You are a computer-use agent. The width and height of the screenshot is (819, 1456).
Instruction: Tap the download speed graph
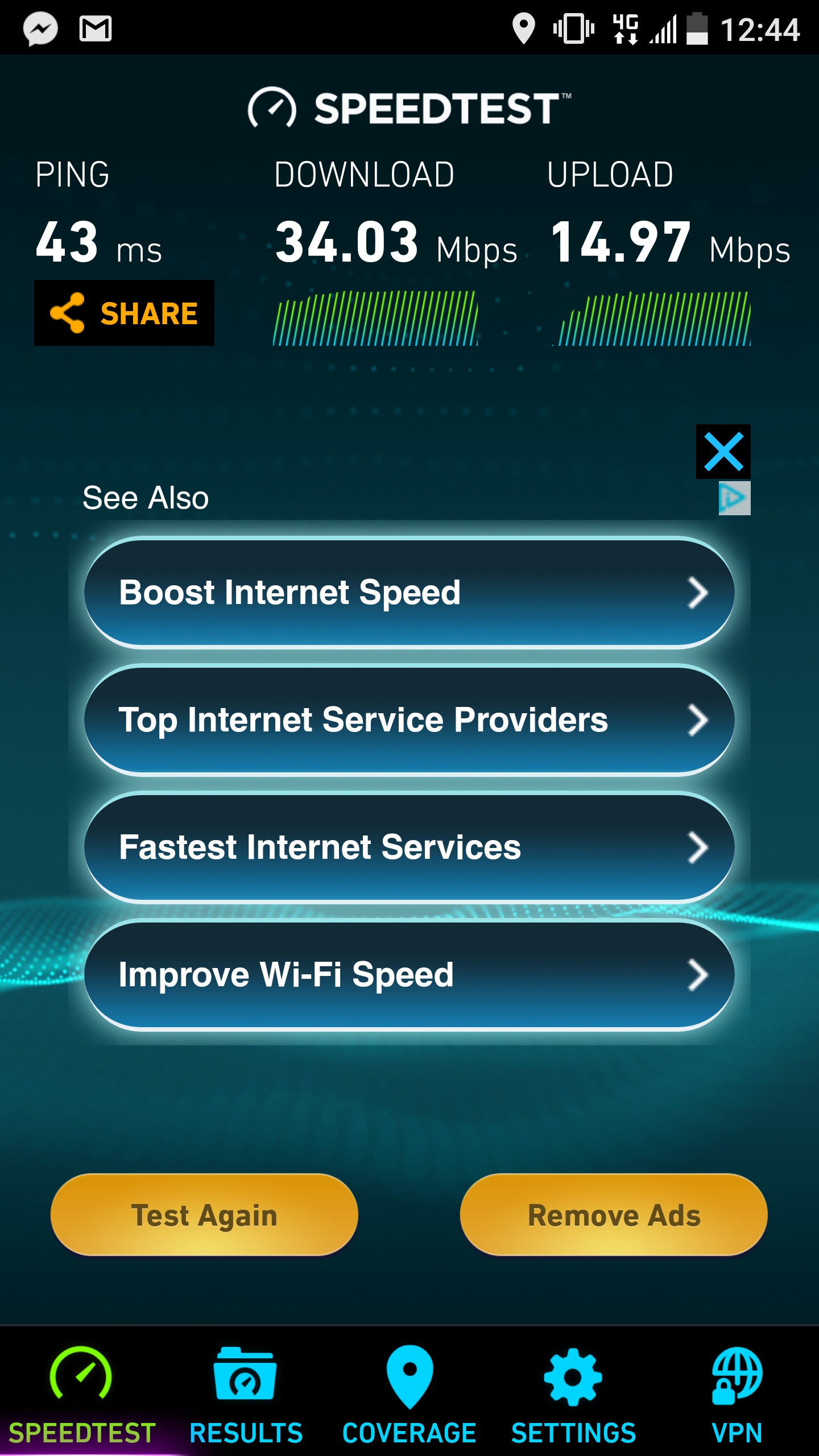pyautogui.click(x=375, y=318)
